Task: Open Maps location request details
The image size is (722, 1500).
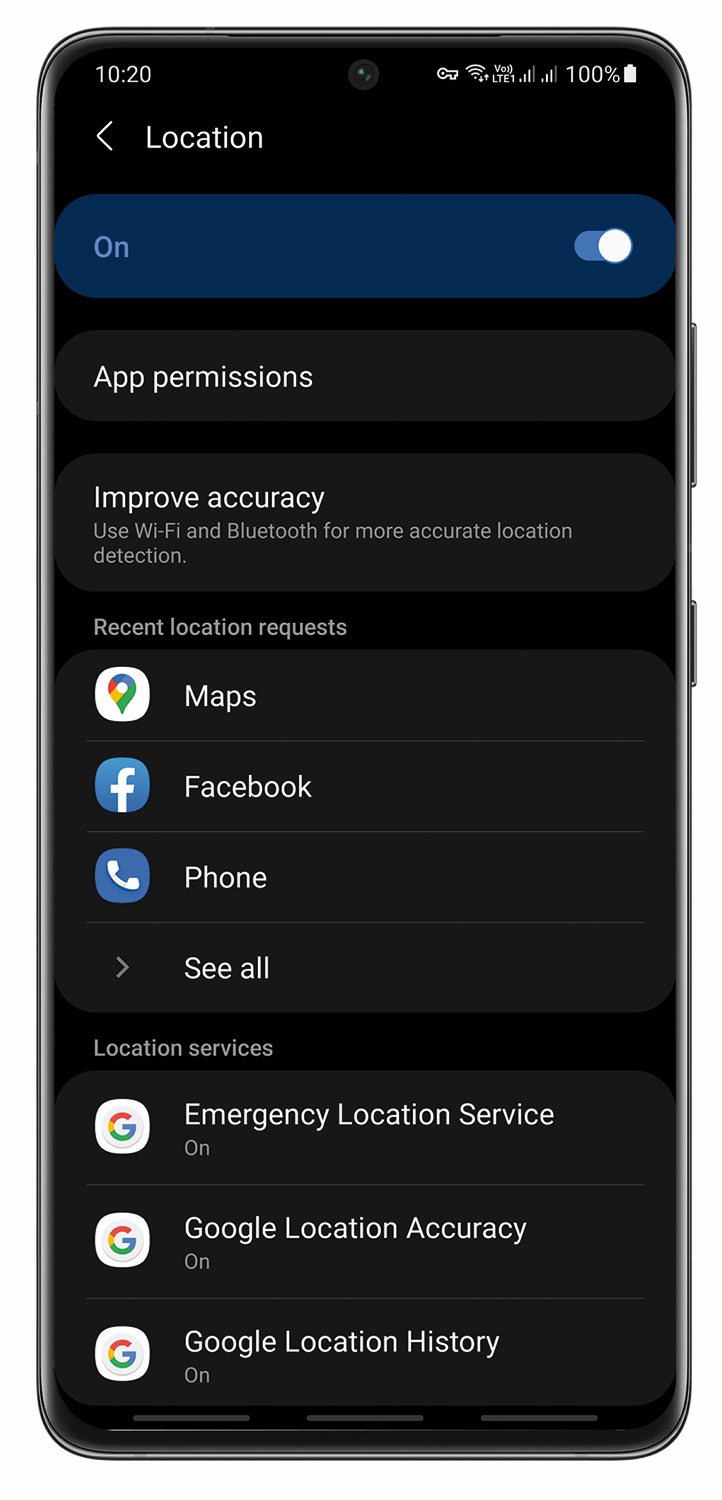Action: pyautogui.click(x=365, y=696)
